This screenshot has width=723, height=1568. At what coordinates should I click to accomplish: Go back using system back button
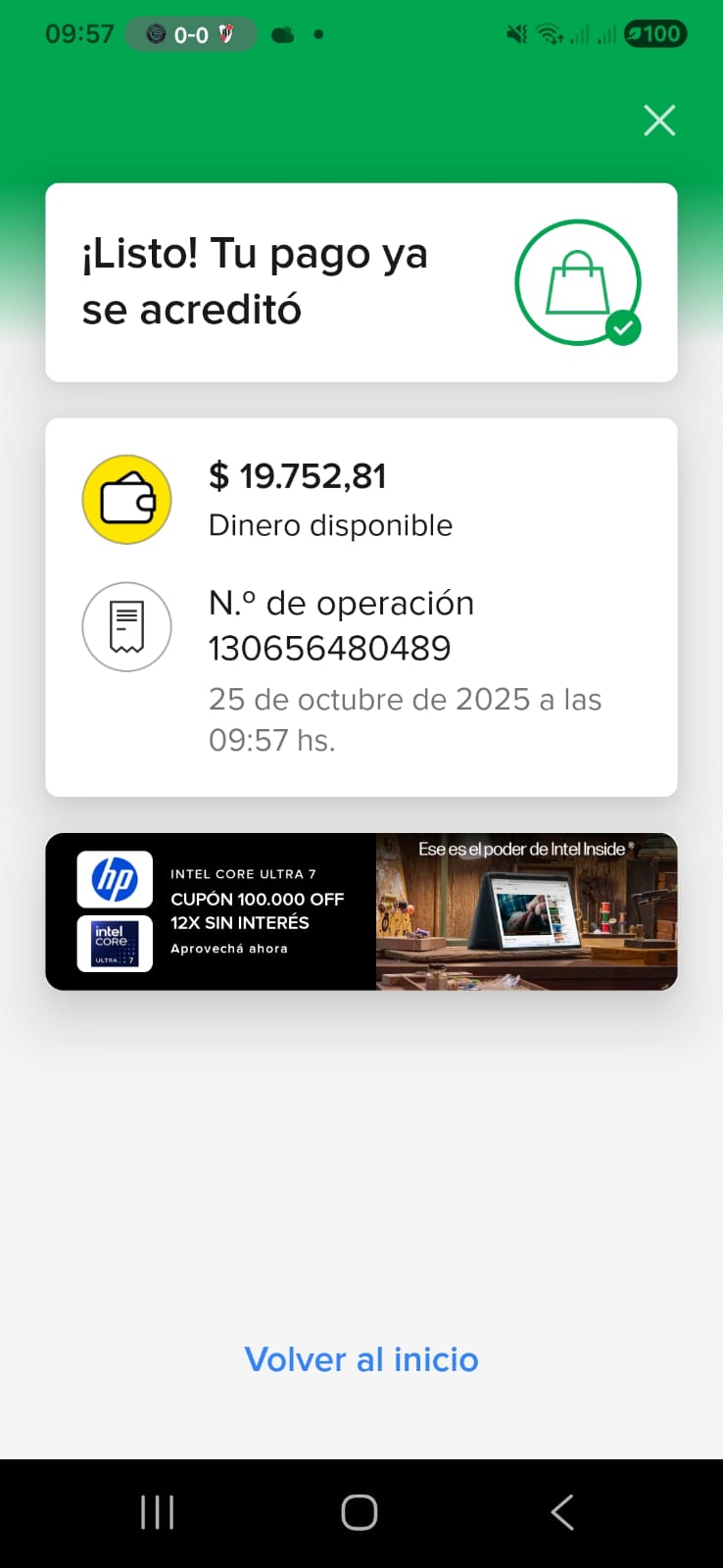coord(562,1512)
